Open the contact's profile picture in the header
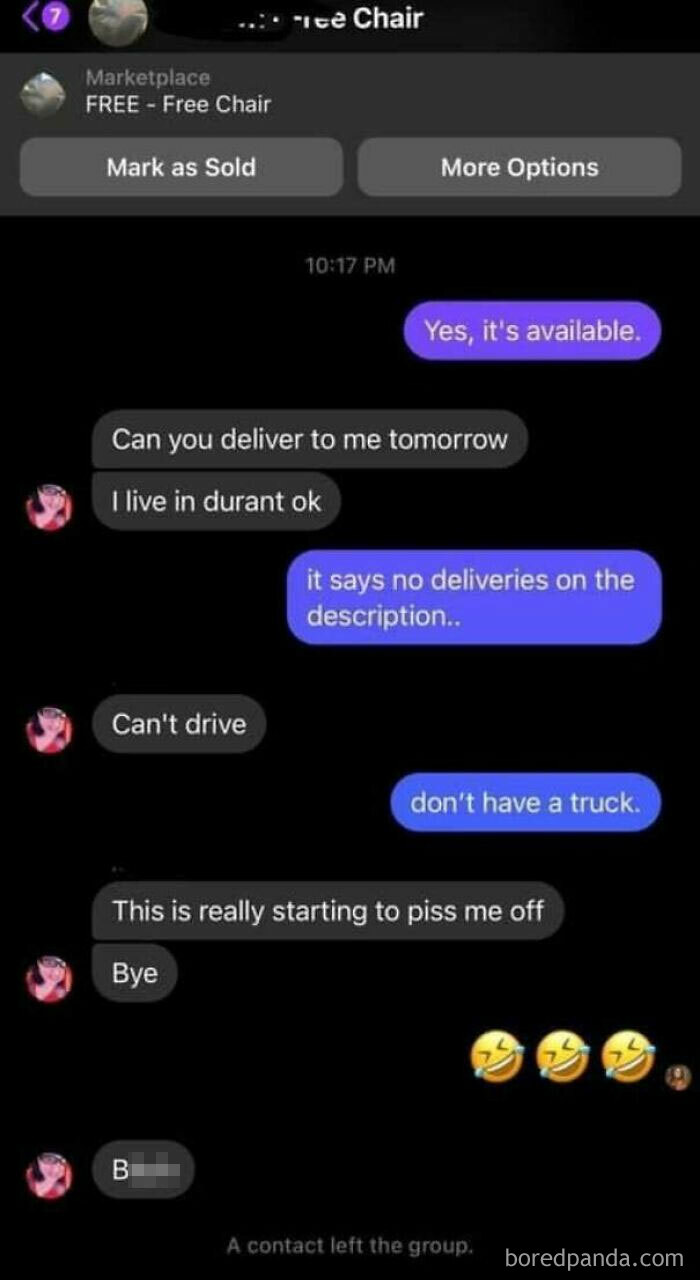The image size is (700, 1280). (x=117, y=19)
